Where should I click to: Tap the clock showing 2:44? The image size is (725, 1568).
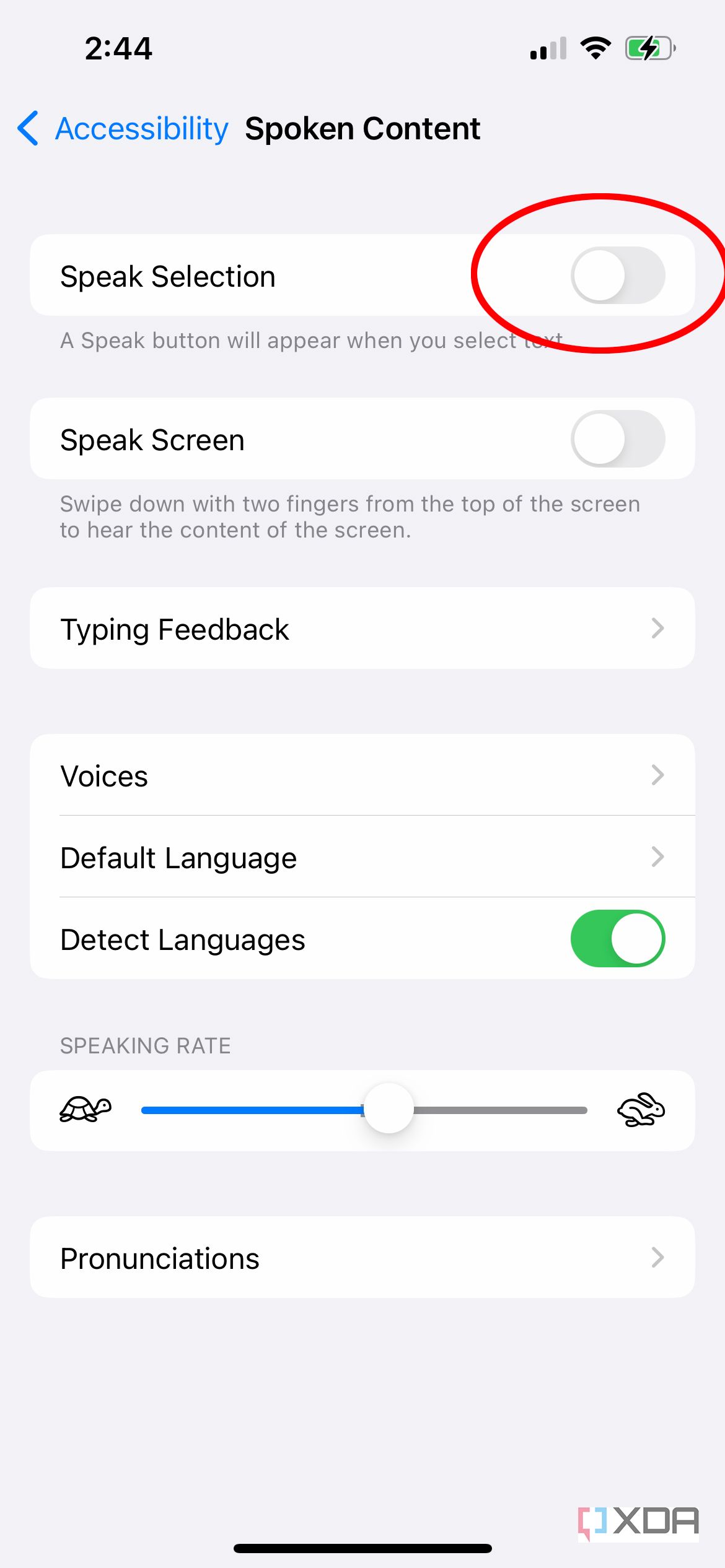[x=119, y=48]
